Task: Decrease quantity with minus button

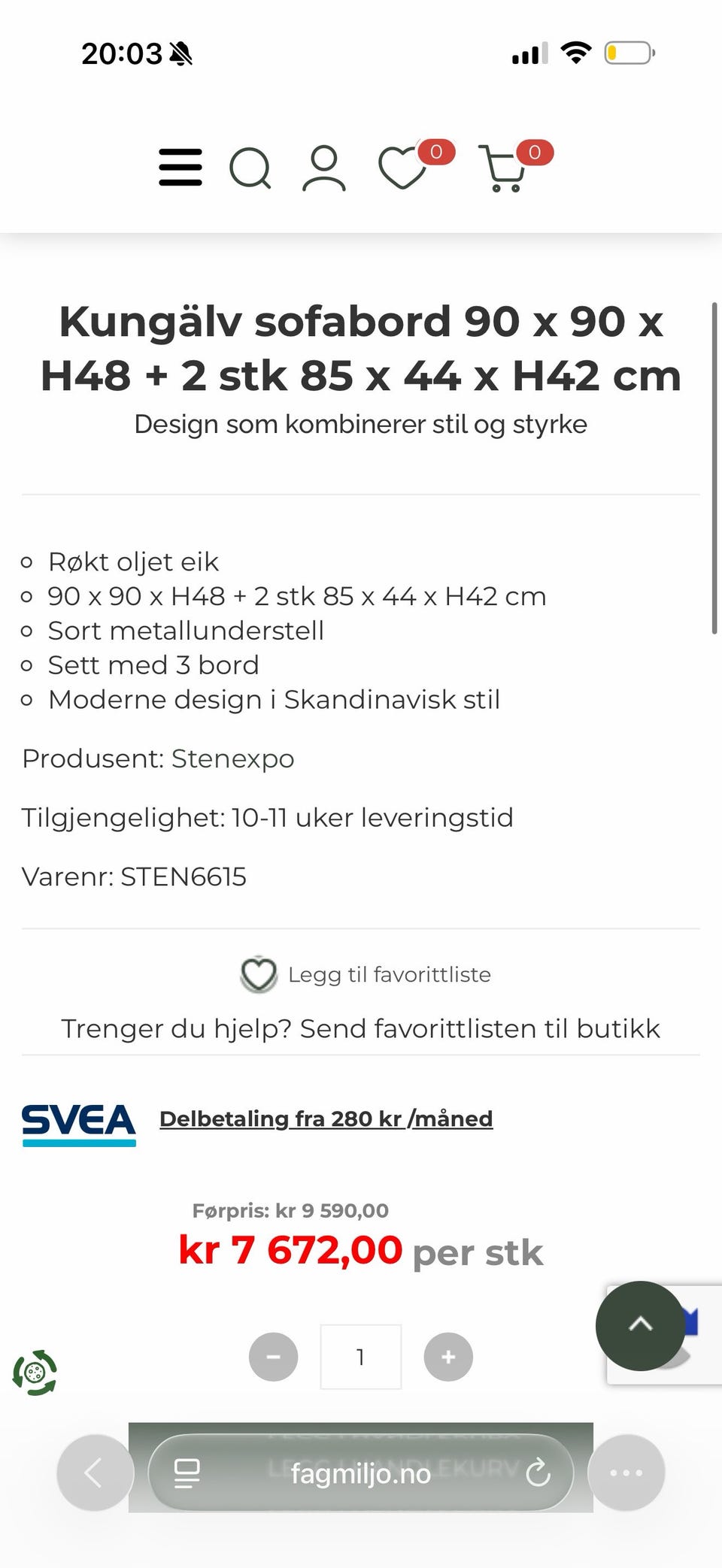Action: (274, 1357)
